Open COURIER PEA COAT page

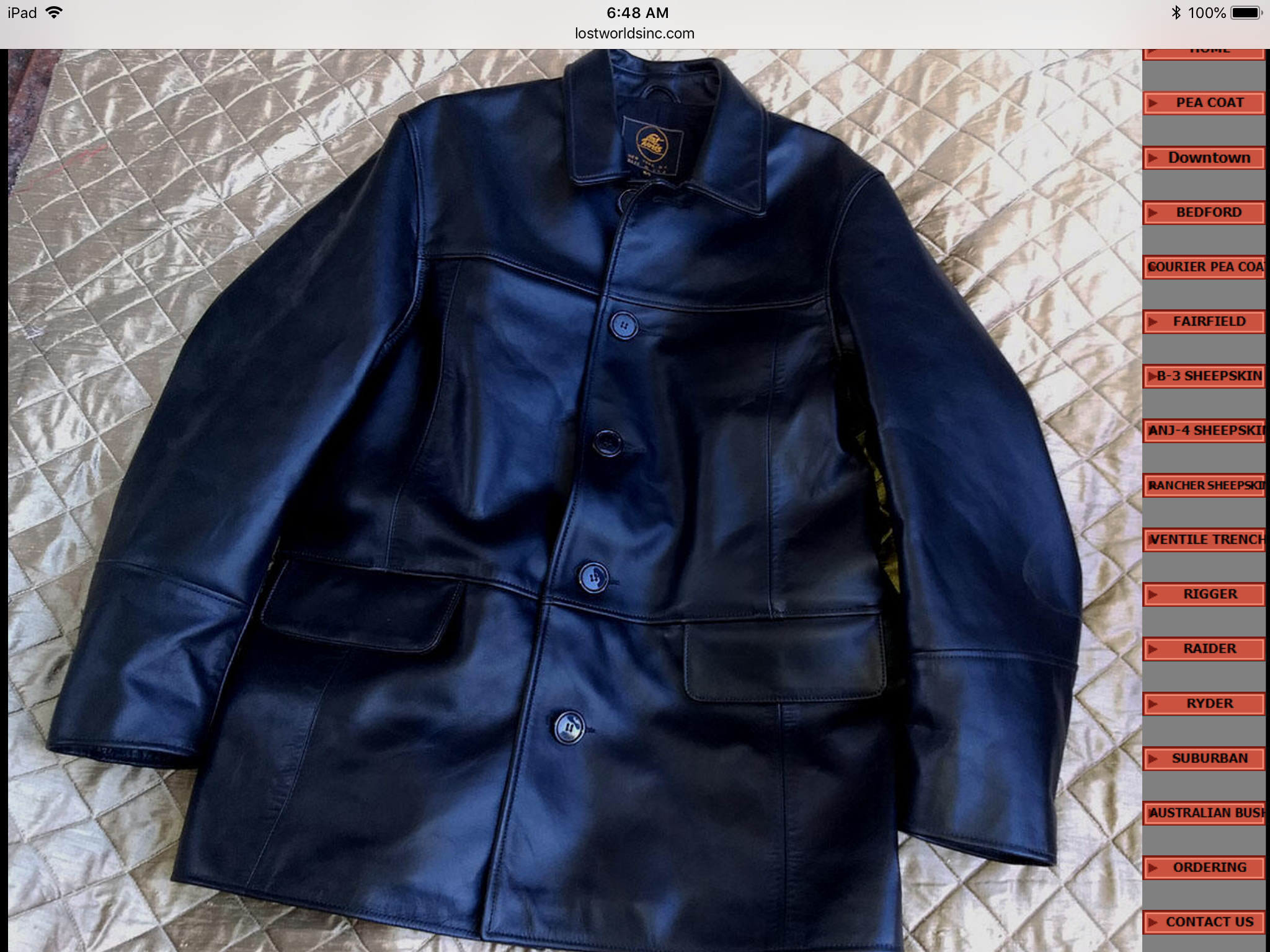click(1204, 267)
